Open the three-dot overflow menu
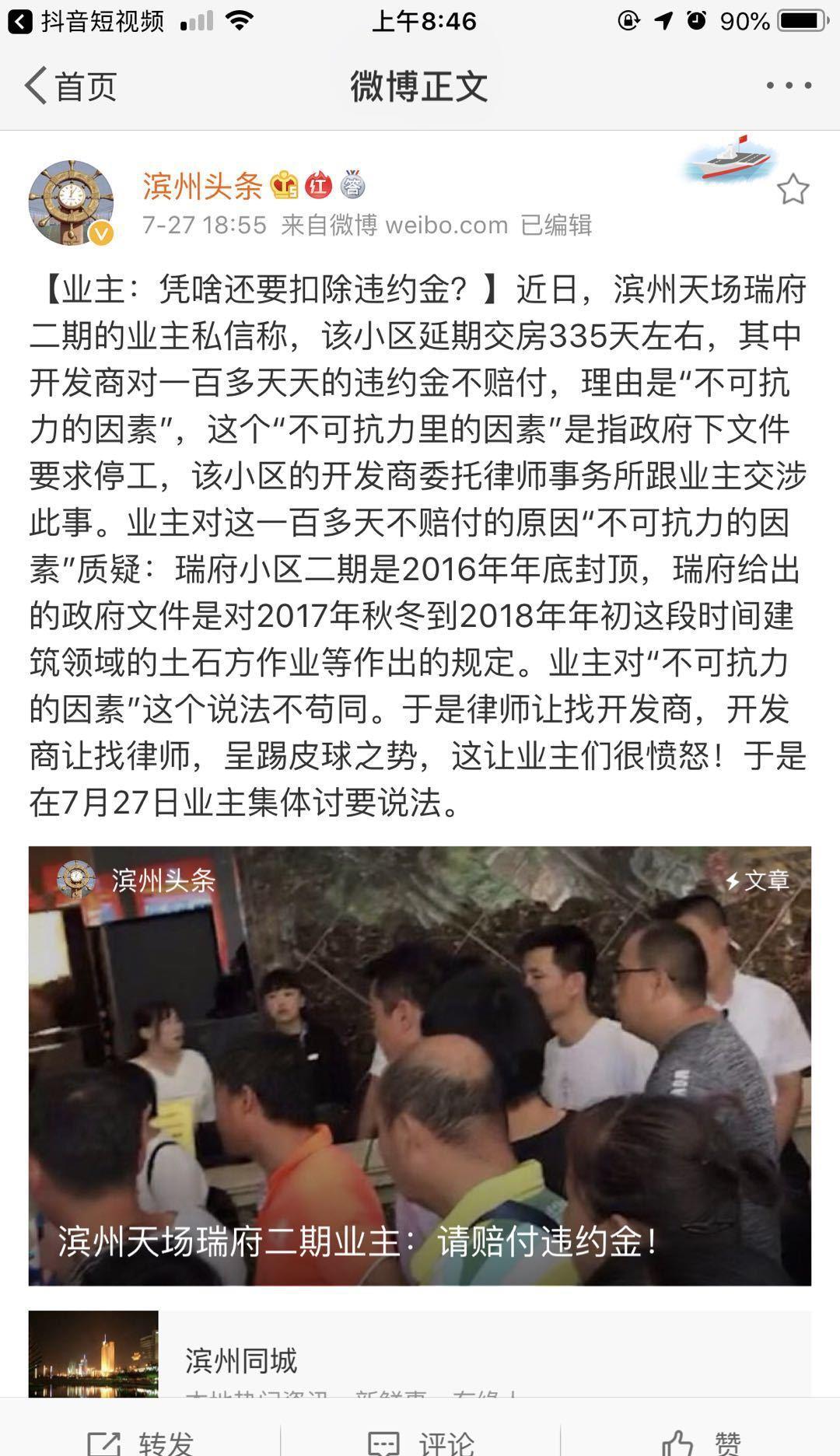The image size is (840, 1456). 789,86
